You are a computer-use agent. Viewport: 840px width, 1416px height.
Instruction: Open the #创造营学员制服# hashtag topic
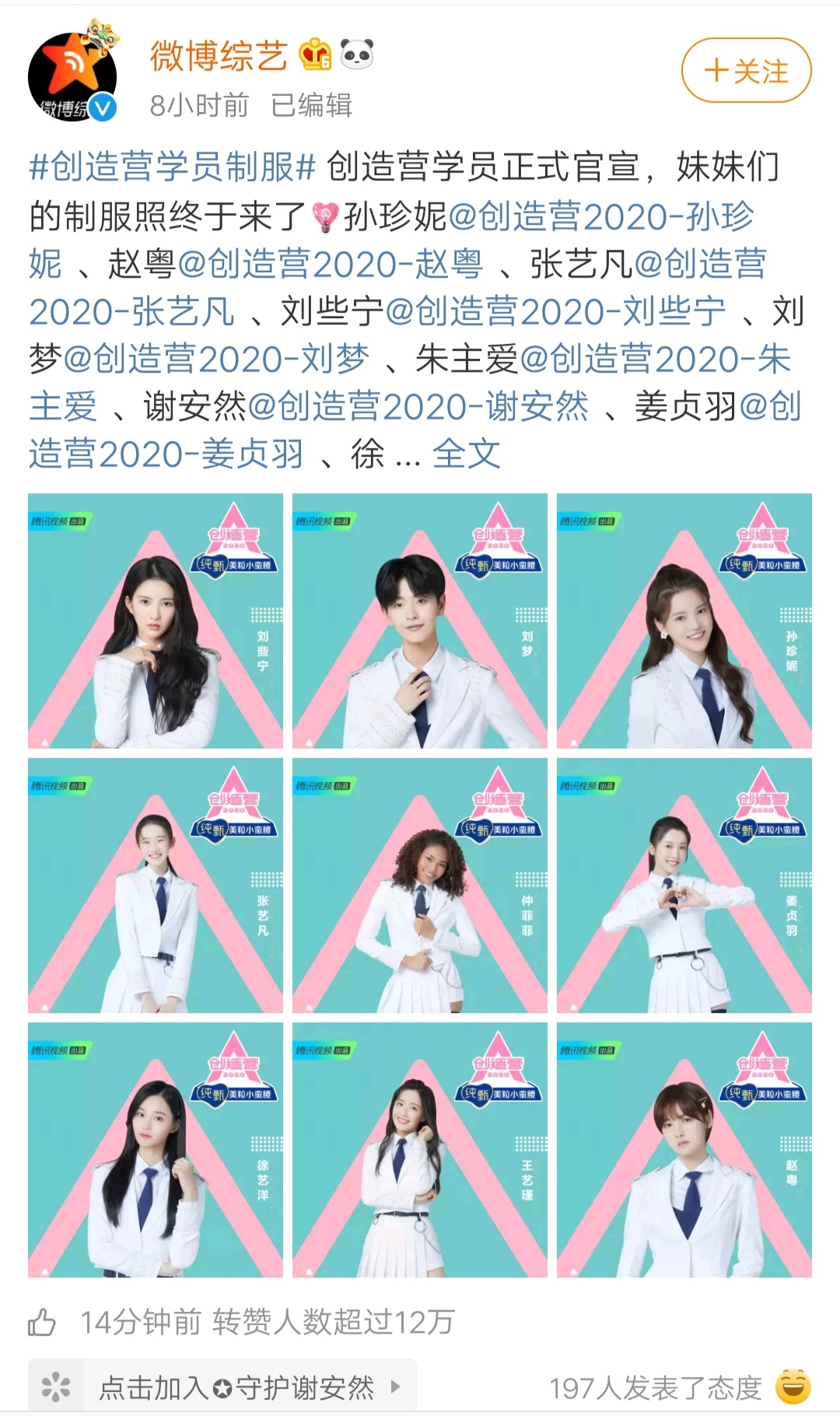click(173, 167)
